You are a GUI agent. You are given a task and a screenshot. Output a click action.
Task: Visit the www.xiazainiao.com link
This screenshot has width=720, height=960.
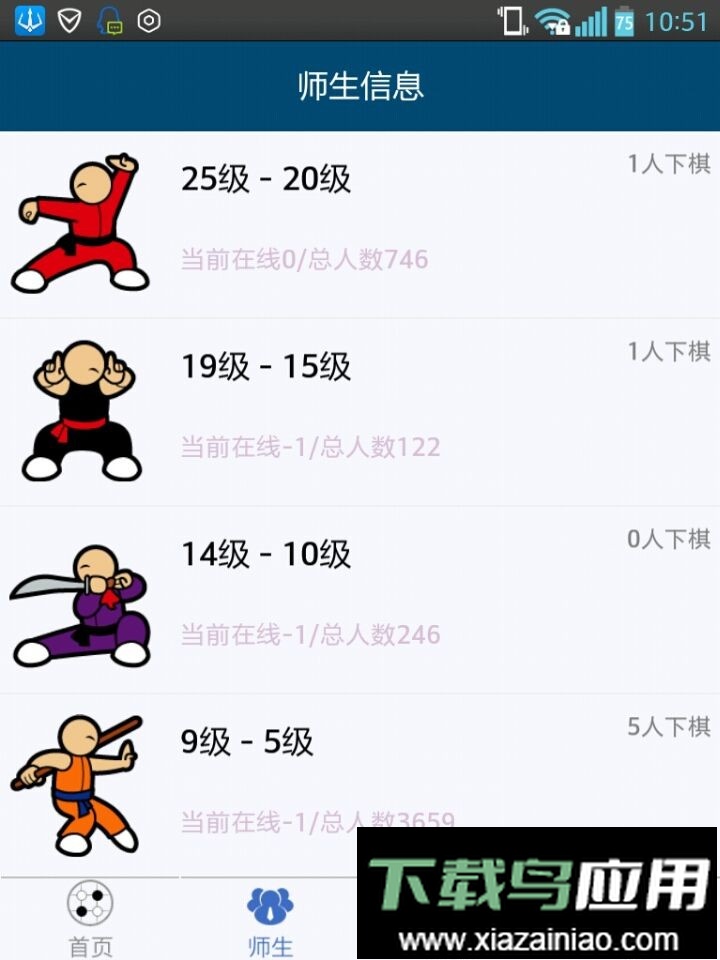click(x=540, y=937)
